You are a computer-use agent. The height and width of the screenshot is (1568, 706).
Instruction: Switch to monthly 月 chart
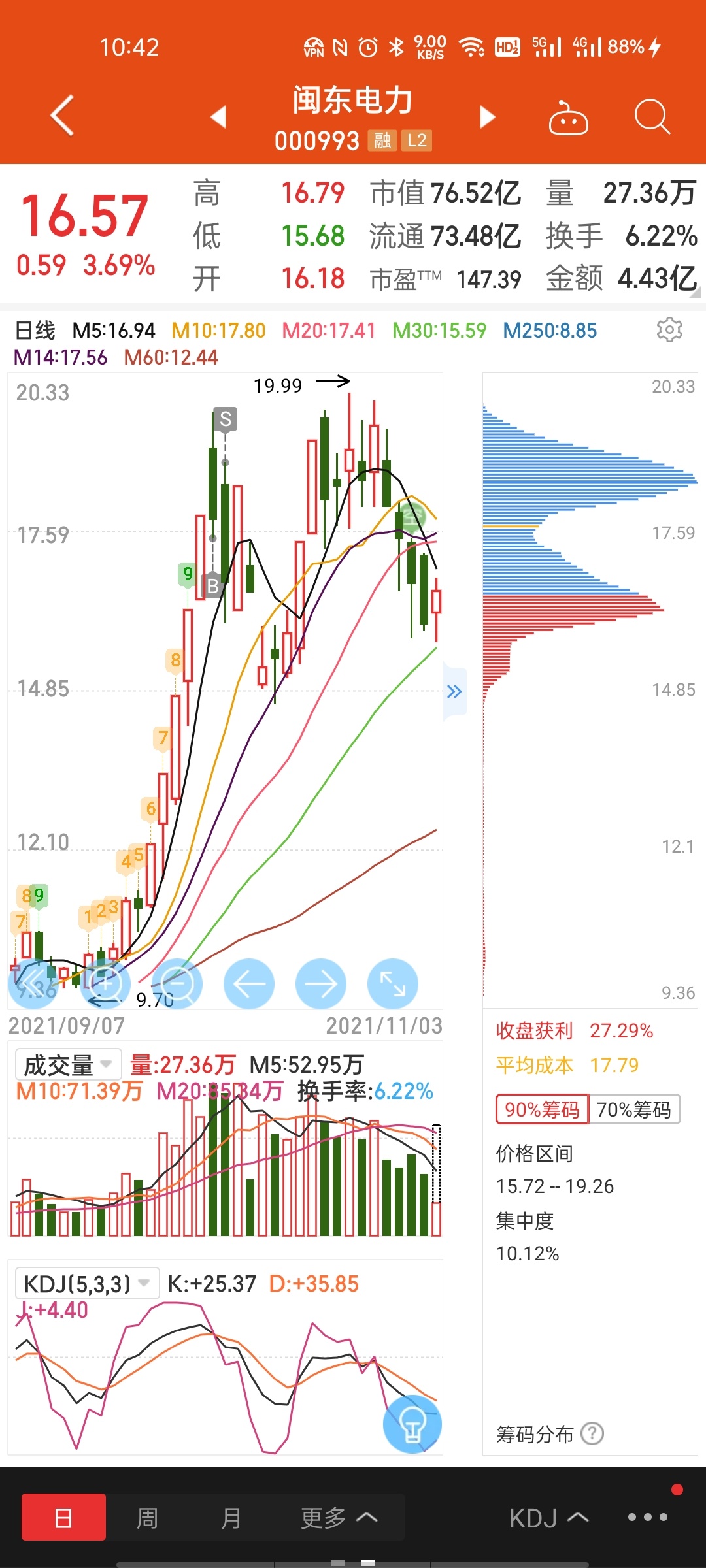click(x=230, y=1518)
